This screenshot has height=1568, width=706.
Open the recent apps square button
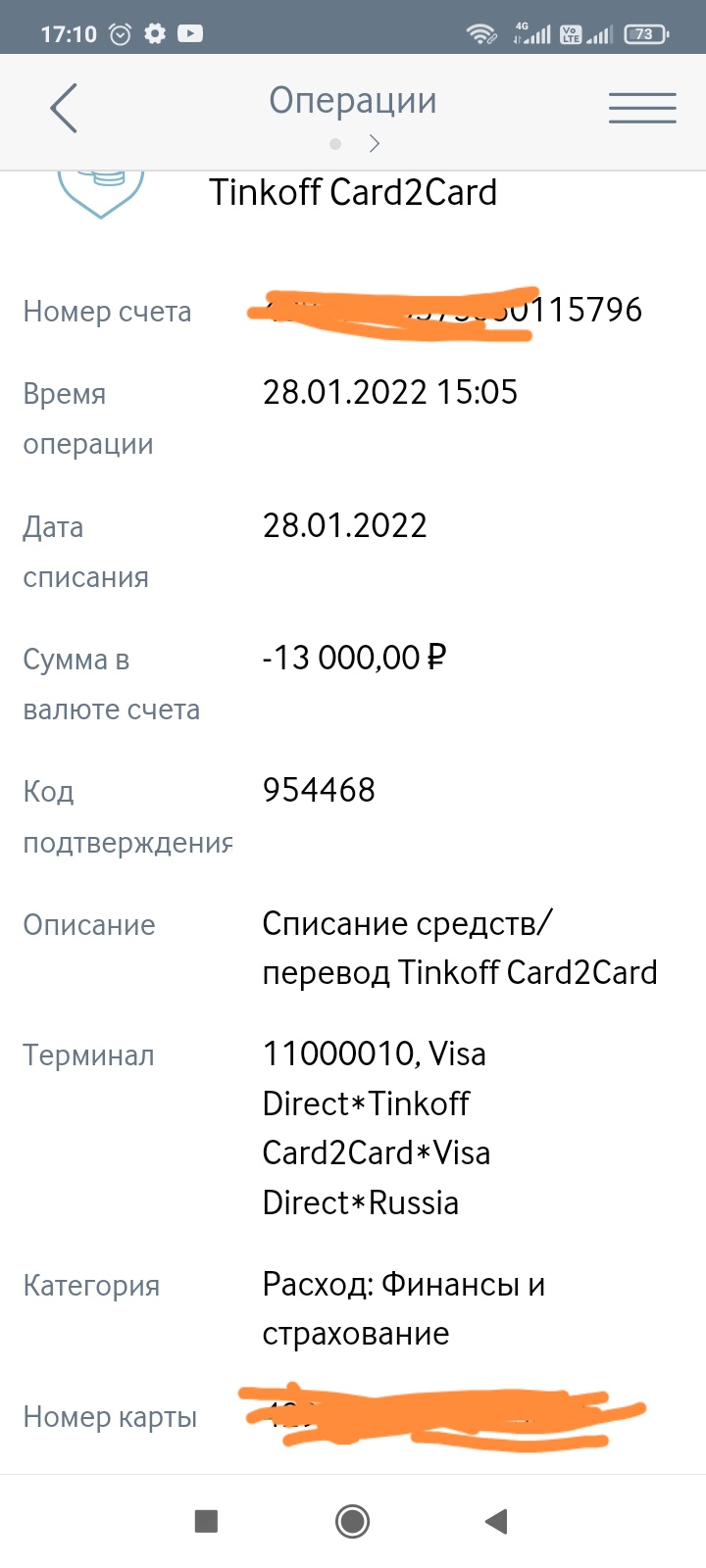tap(206, 1521)
